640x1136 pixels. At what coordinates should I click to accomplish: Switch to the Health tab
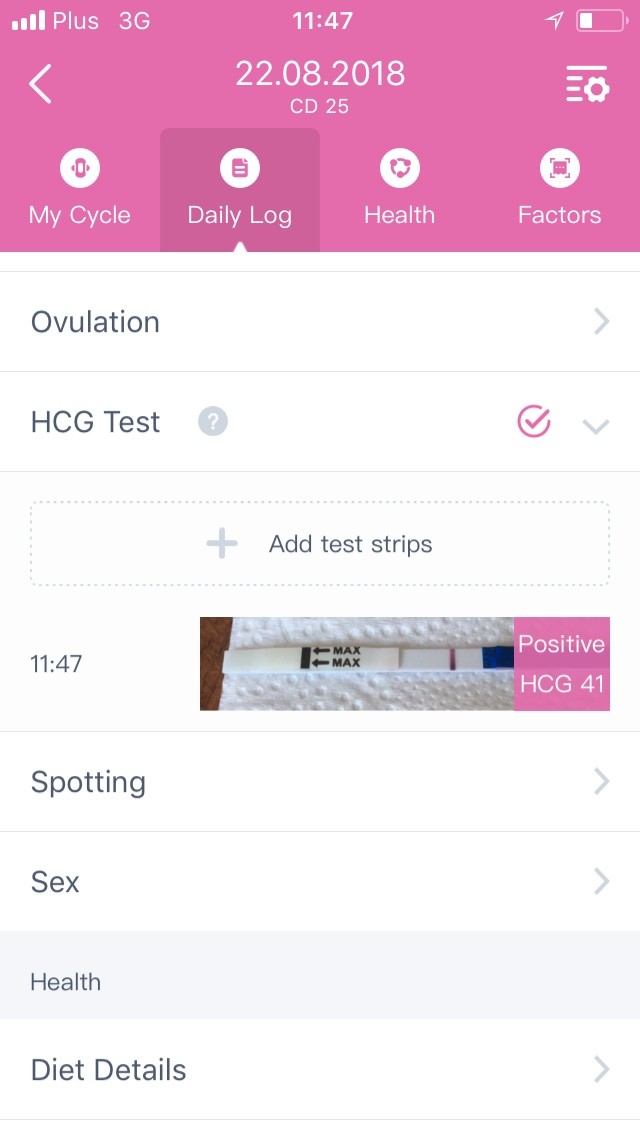(x=399, y=190)
